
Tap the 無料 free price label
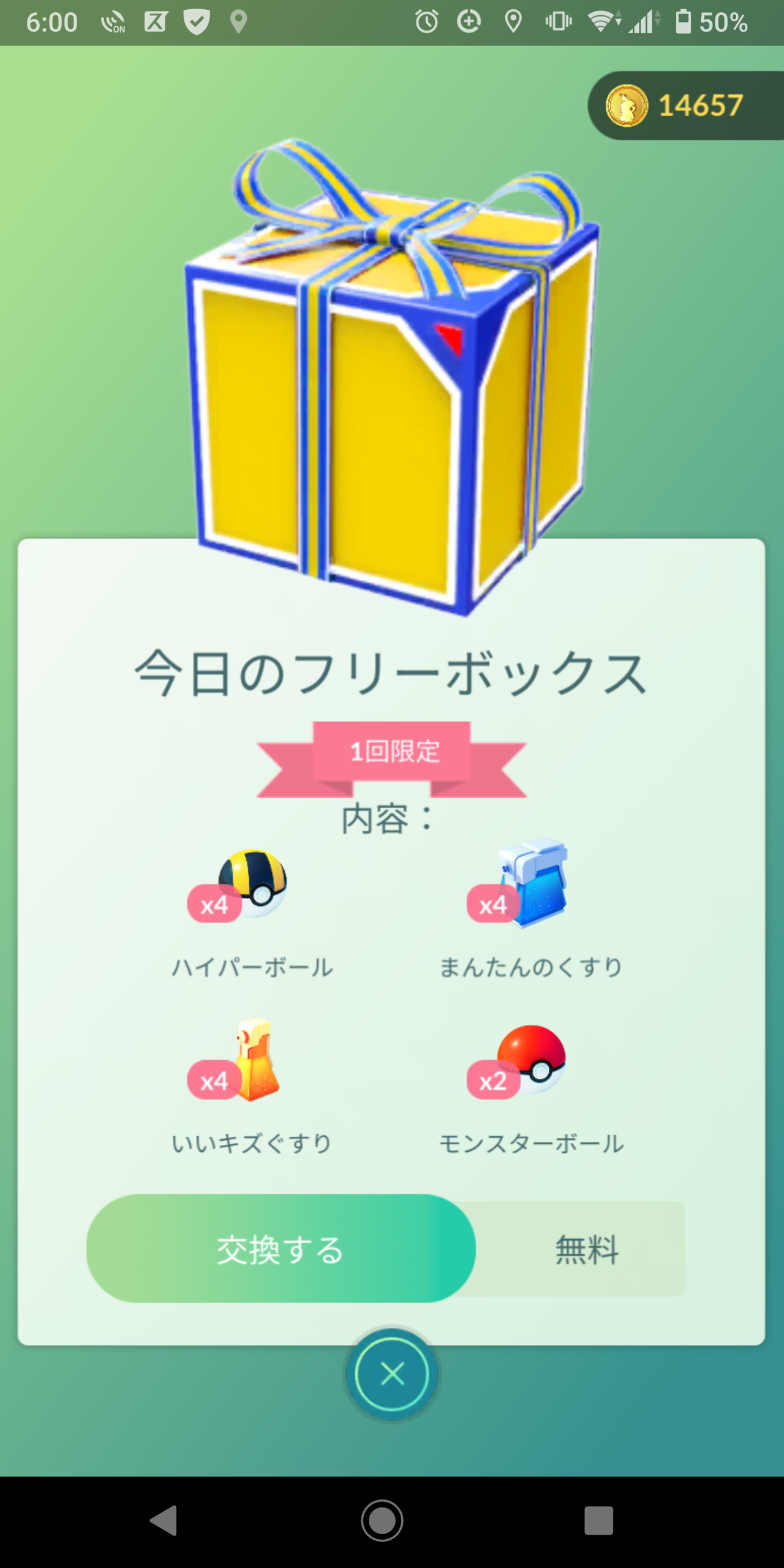tap(587, 1249)
